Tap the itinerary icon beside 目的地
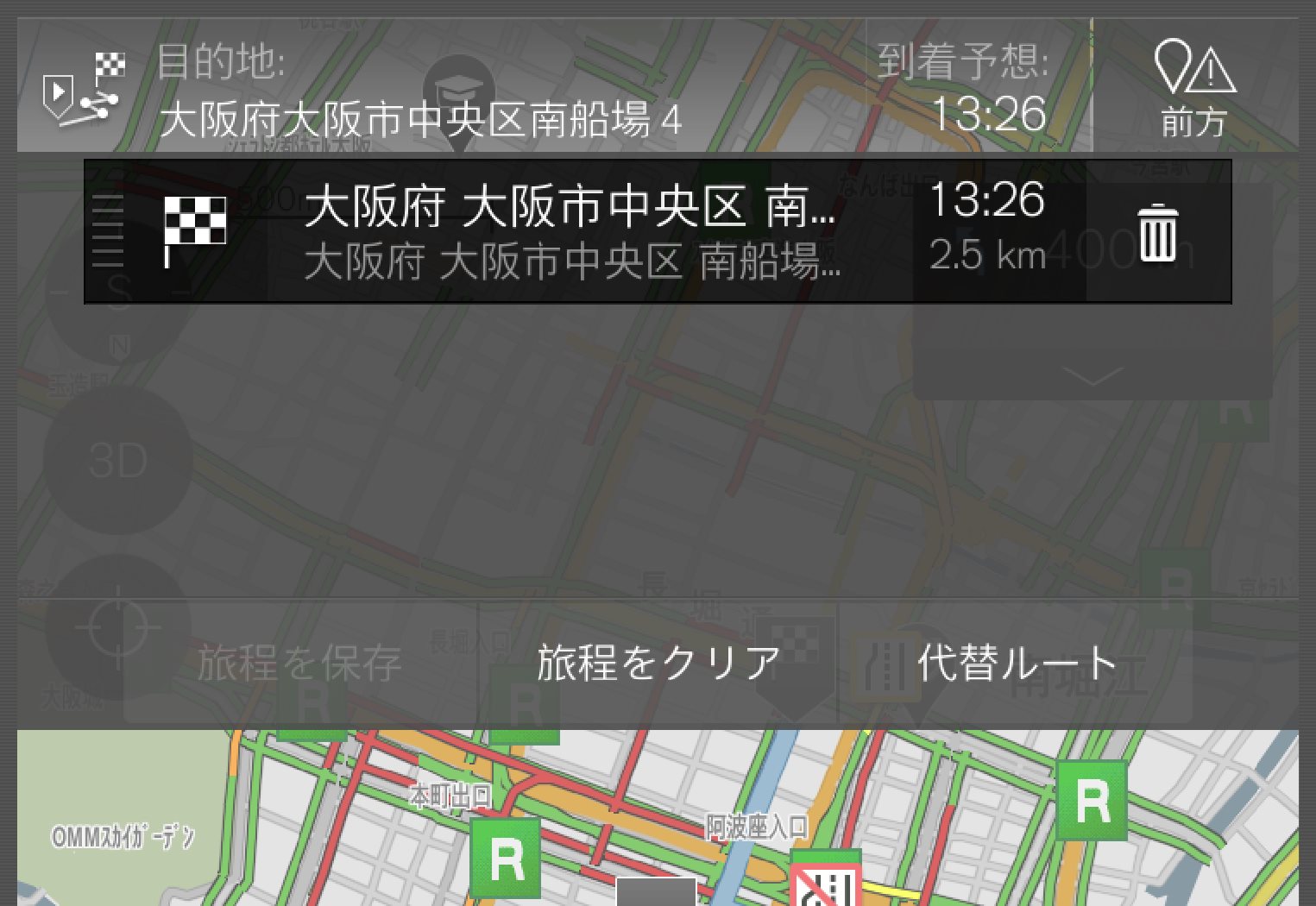The width and height of the screenshot is (1316, 906). coord(84,88)
